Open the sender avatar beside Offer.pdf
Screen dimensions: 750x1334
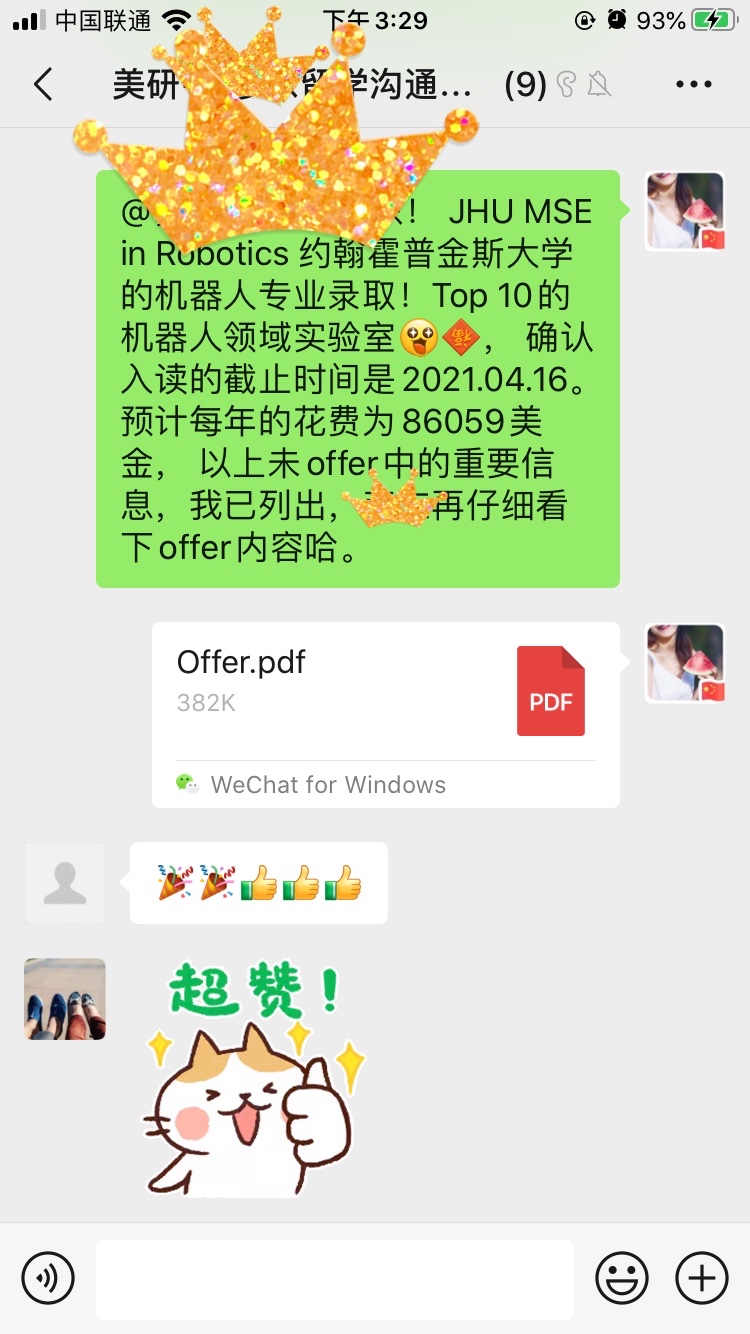tap(685, 663)
